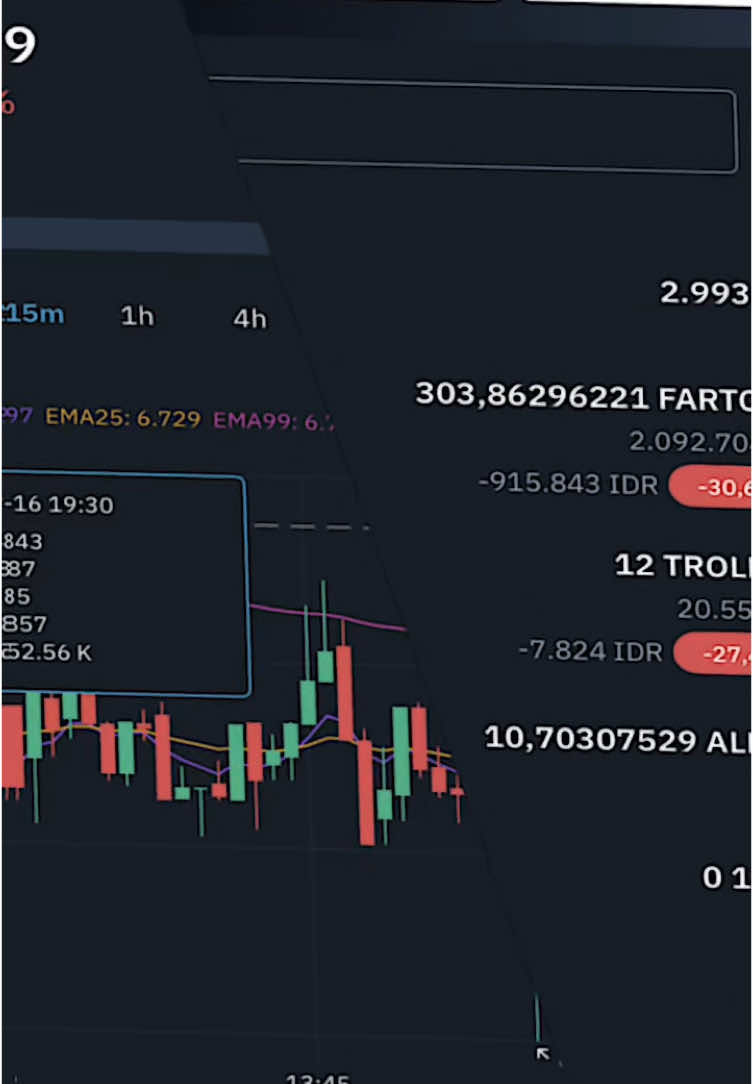Switch to the 4h chart view

tap(249, 318)
